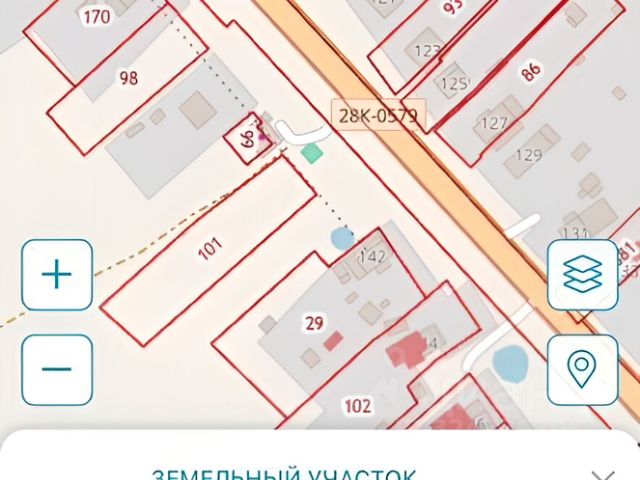Zoom in on the map
Screen dimensions: 640x480
click(57, 275)
